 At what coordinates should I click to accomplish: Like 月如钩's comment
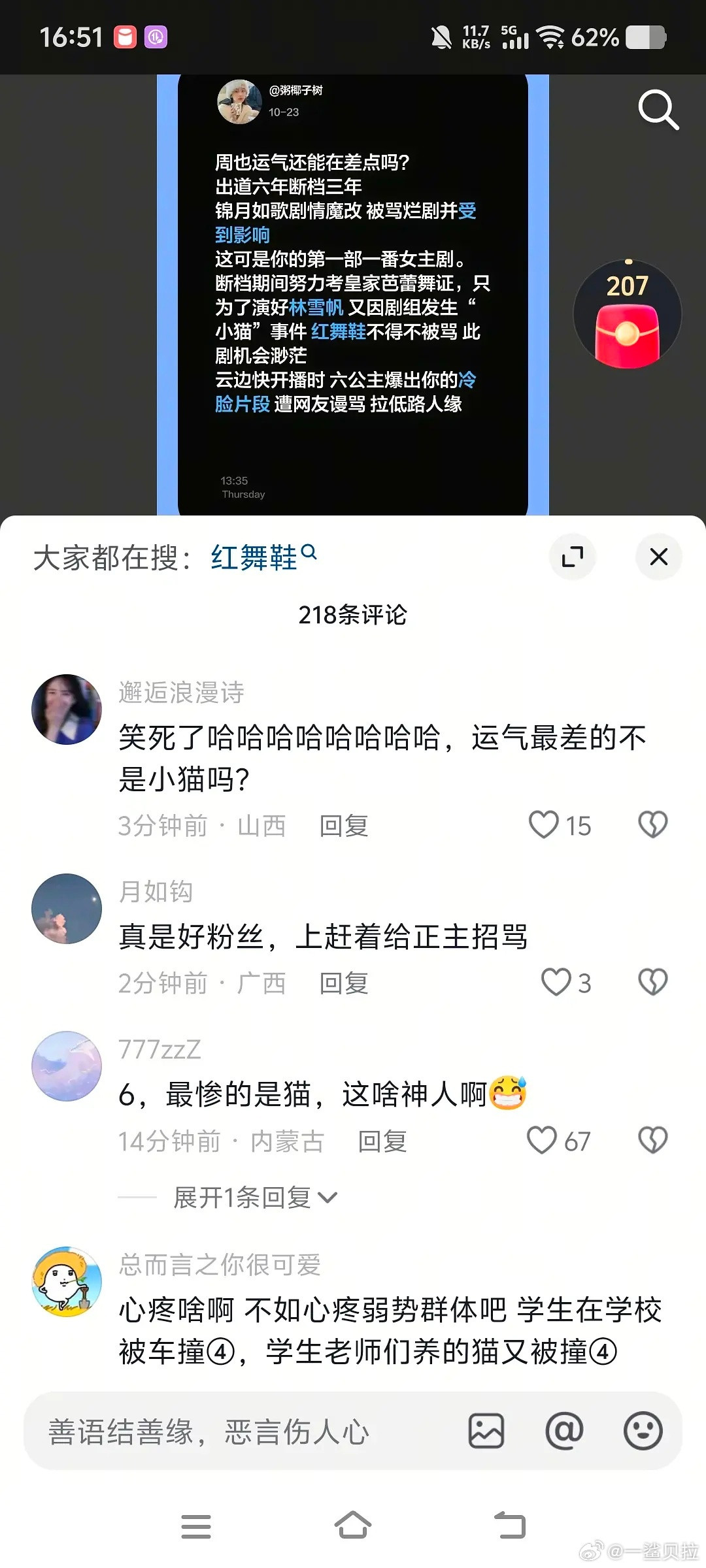(x=556, y=982)
